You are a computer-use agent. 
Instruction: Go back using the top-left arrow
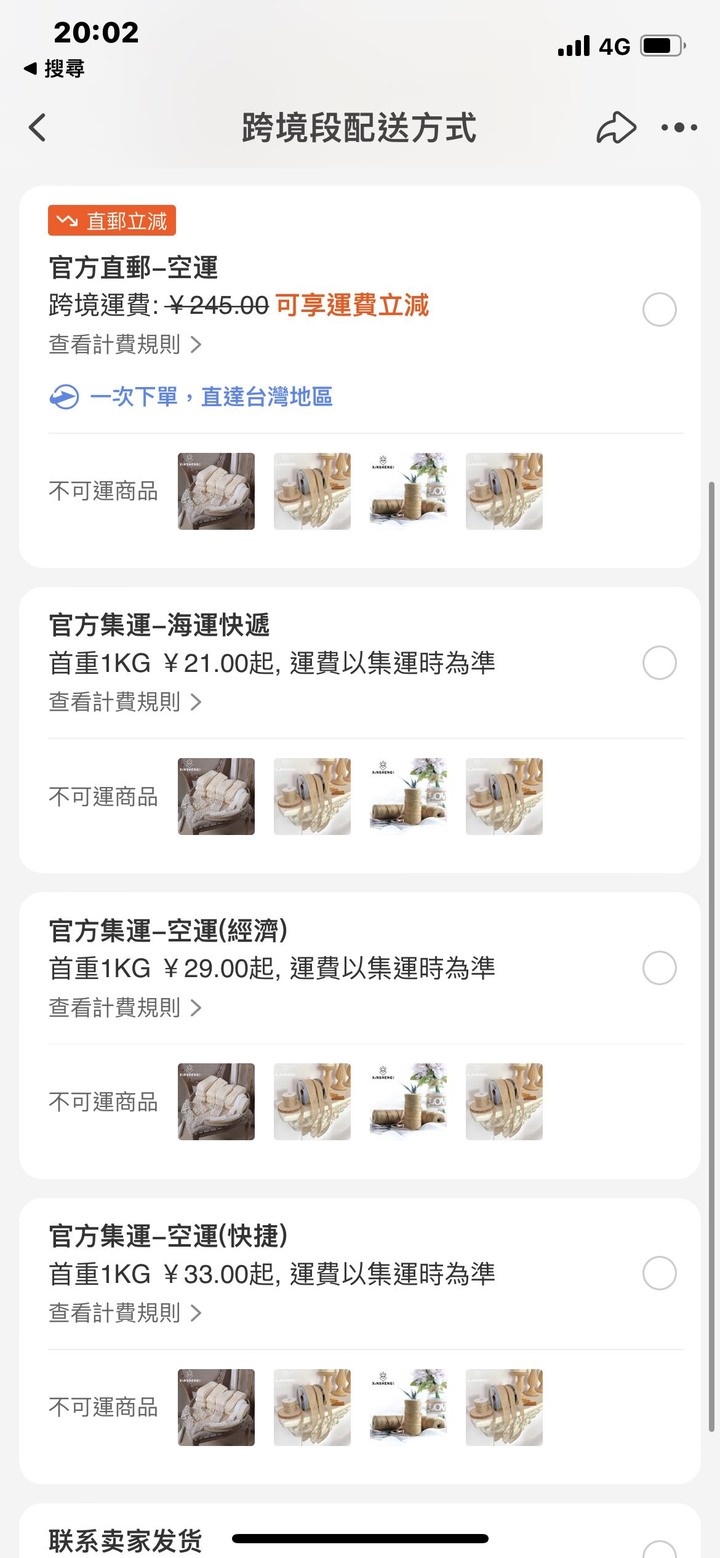coord(38,128)
